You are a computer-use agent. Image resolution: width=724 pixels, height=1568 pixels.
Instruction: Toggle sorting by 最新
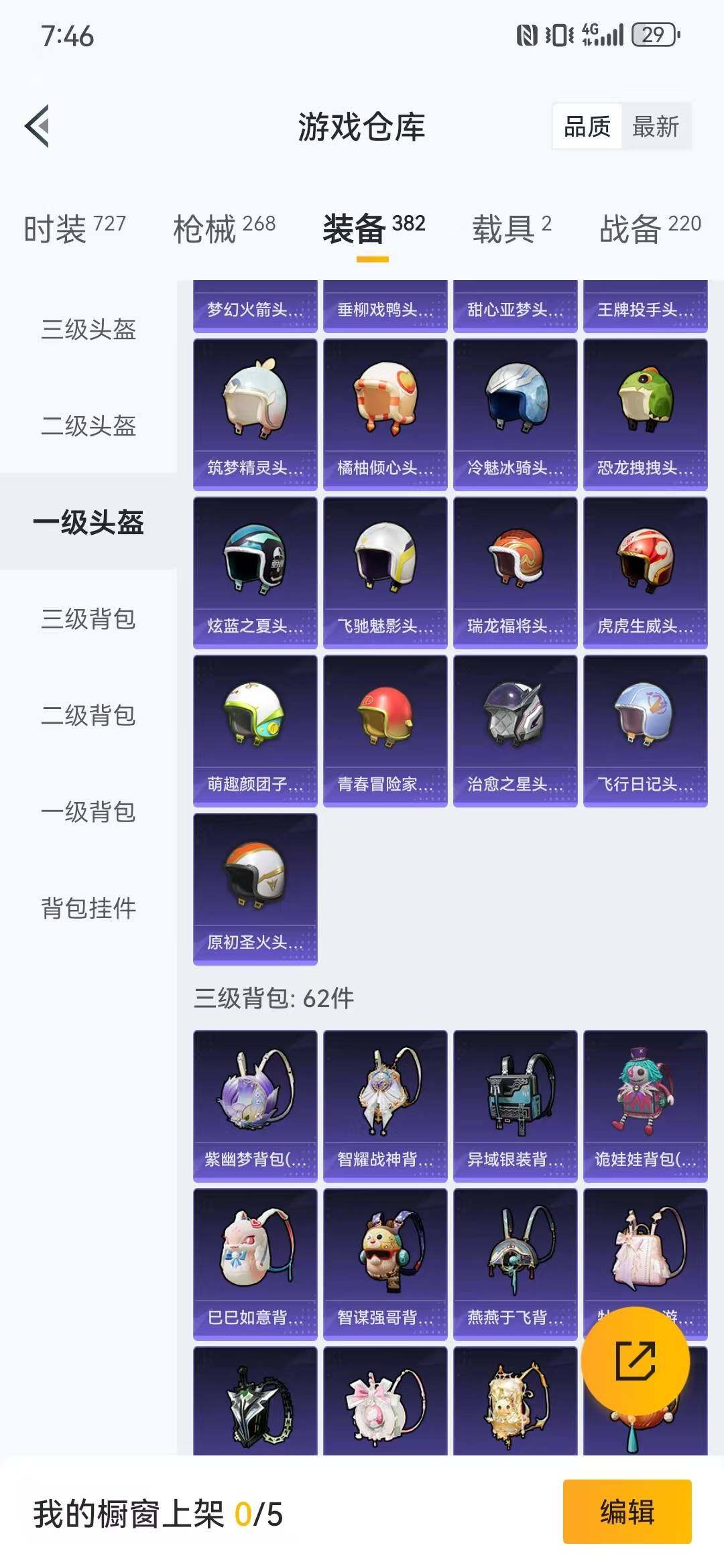(x=654, y=127)
